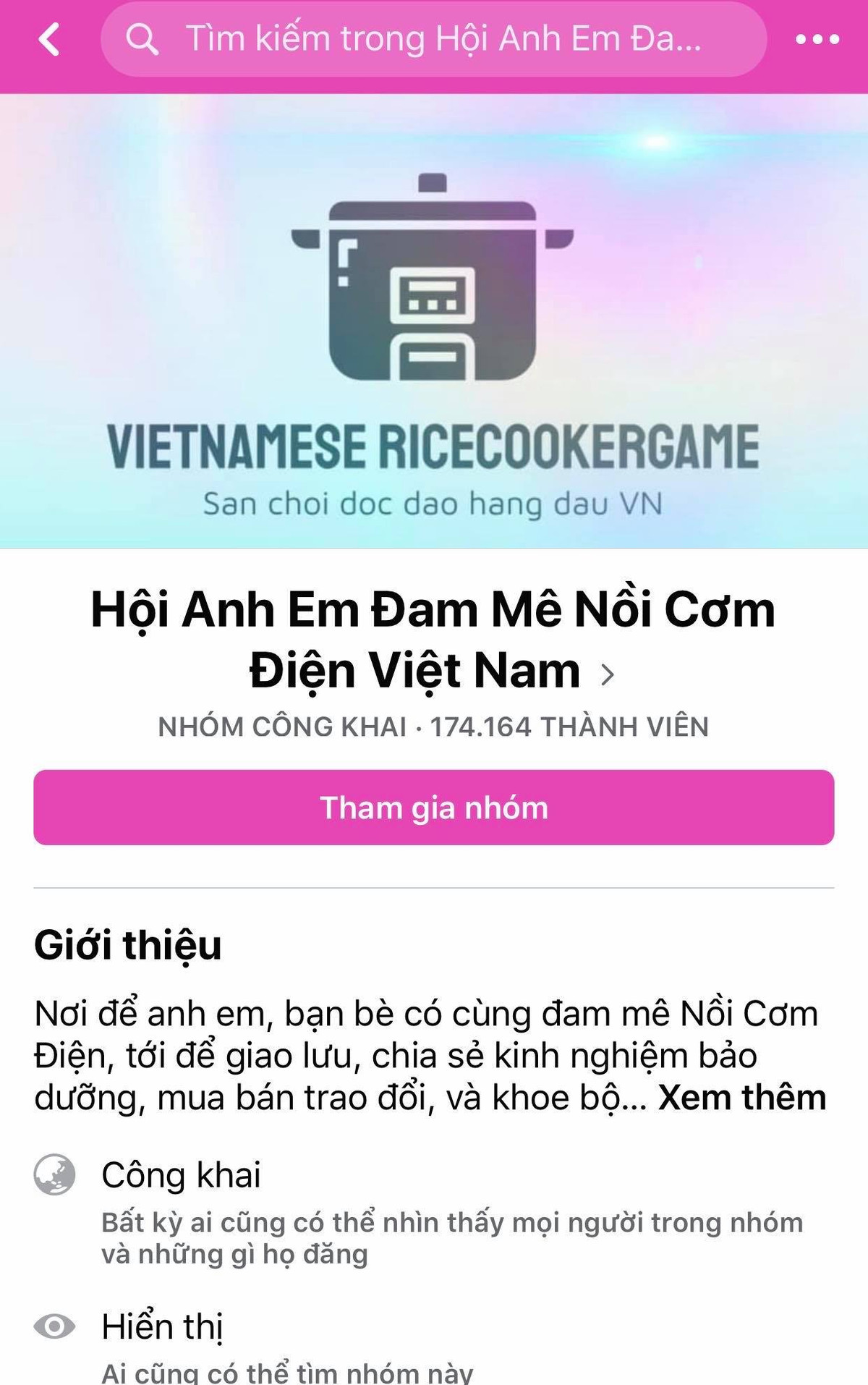The height and width of the screenshot is (1385, 868).
Task: Click the back arrow at top left
Action: pos(46,40)
